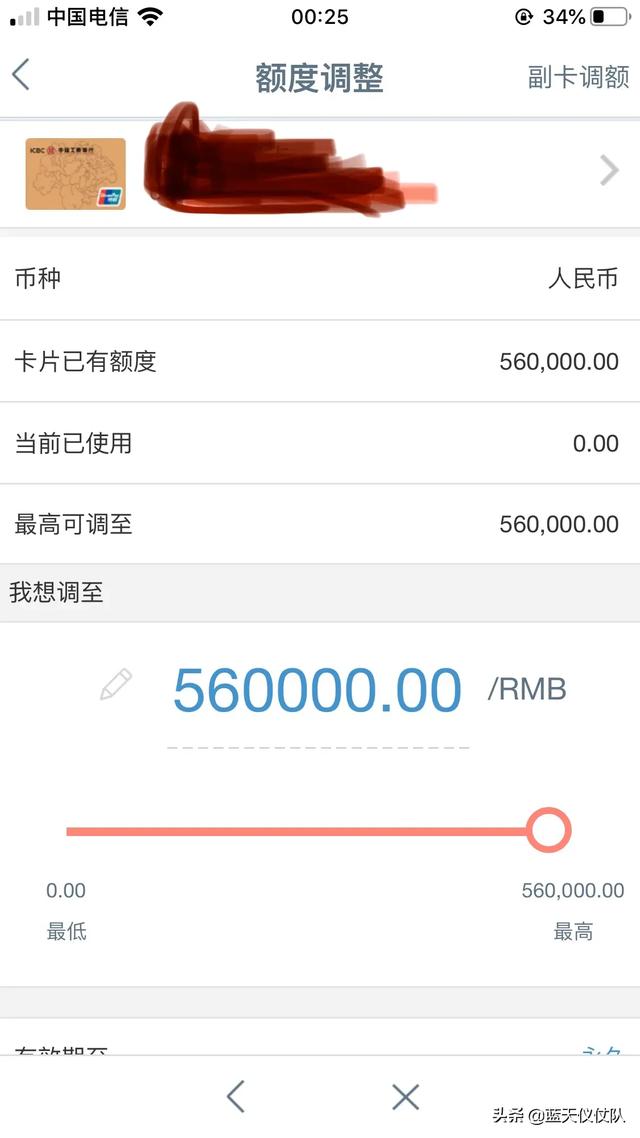Tap the 560000.00 amount field
Image resolution: width=640 pixels, height=1138 pixels.
click(317, 690)
